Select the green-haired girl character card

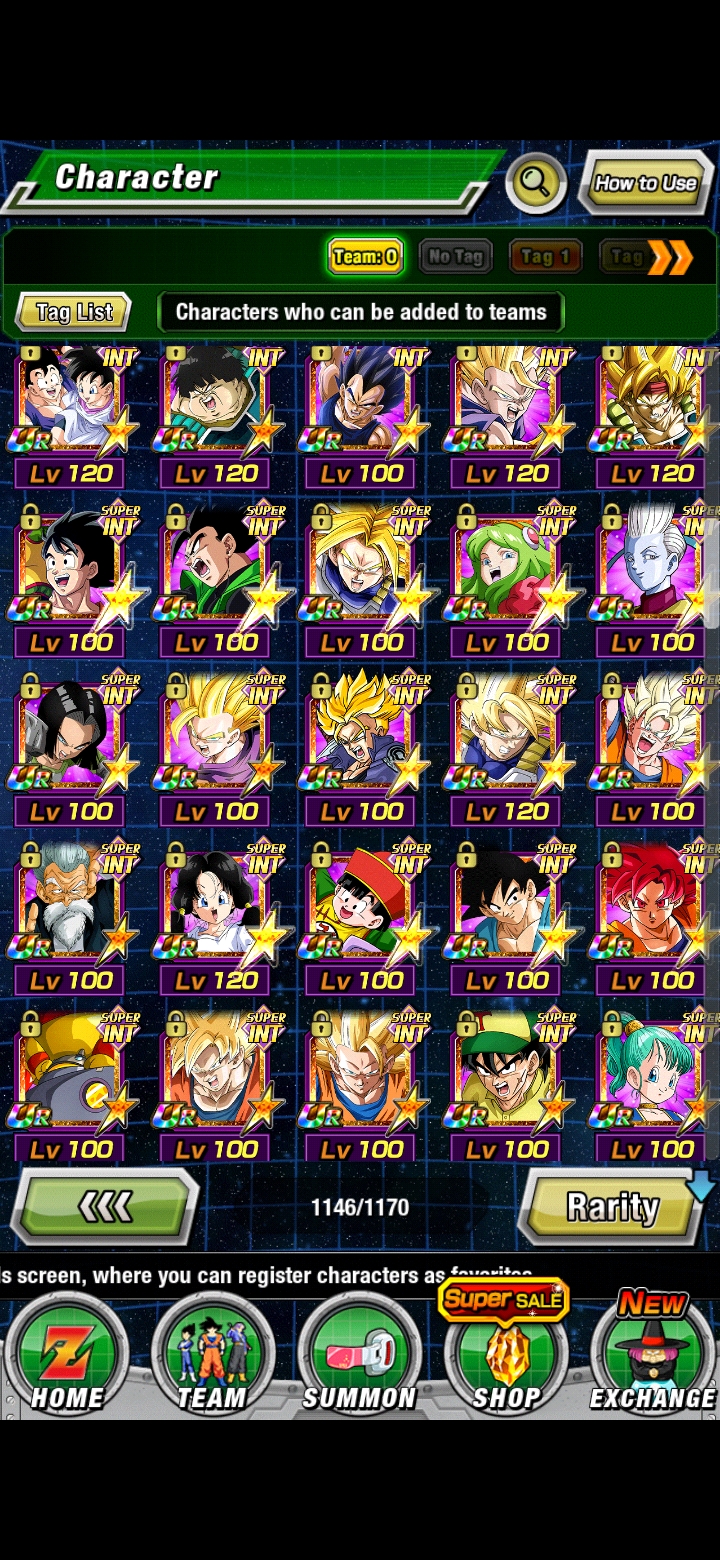coord(506,580)
